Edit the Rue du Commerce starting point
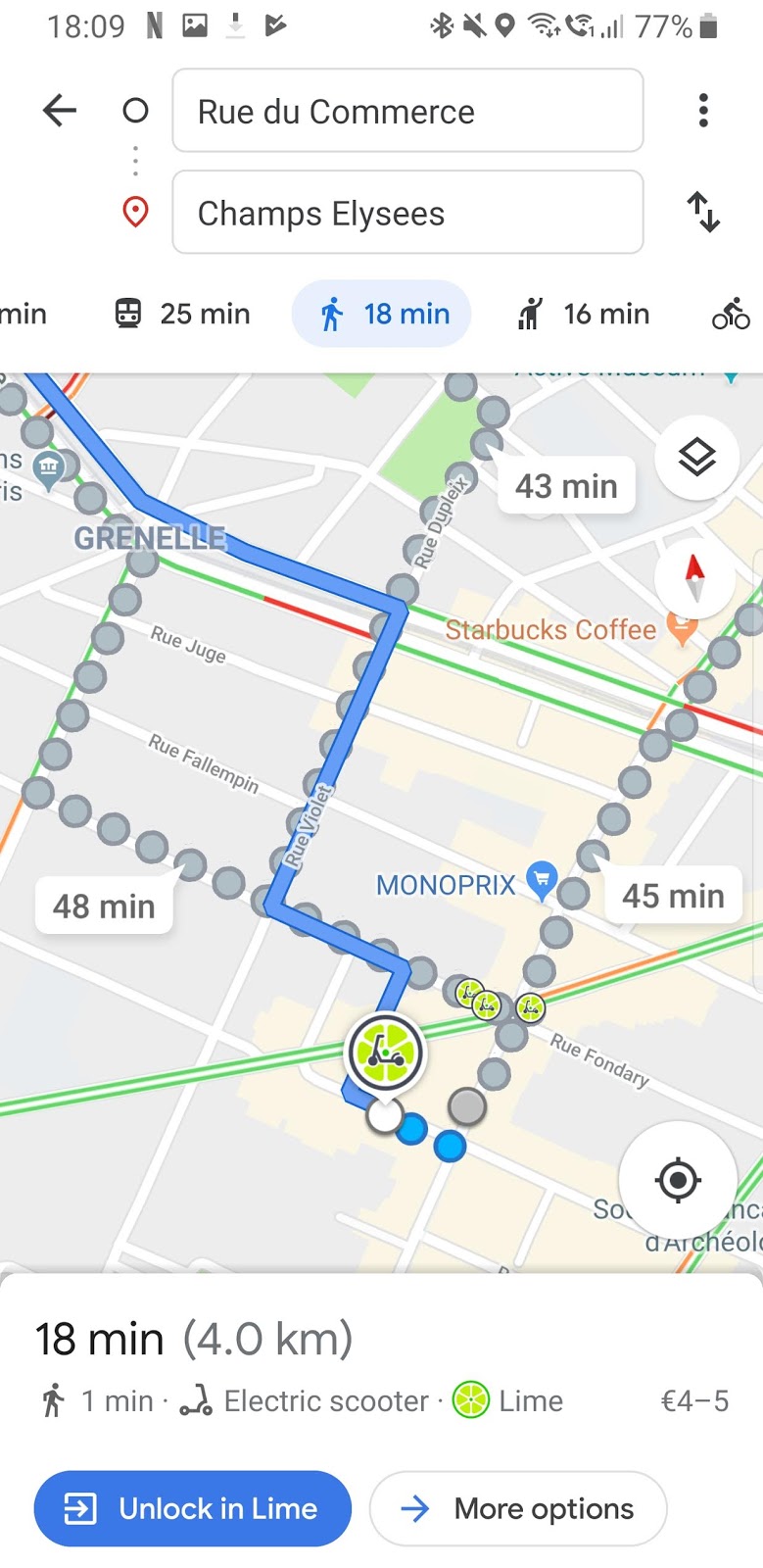The image size is (763, 1568). pyautogui.click(x=407, y=111)
